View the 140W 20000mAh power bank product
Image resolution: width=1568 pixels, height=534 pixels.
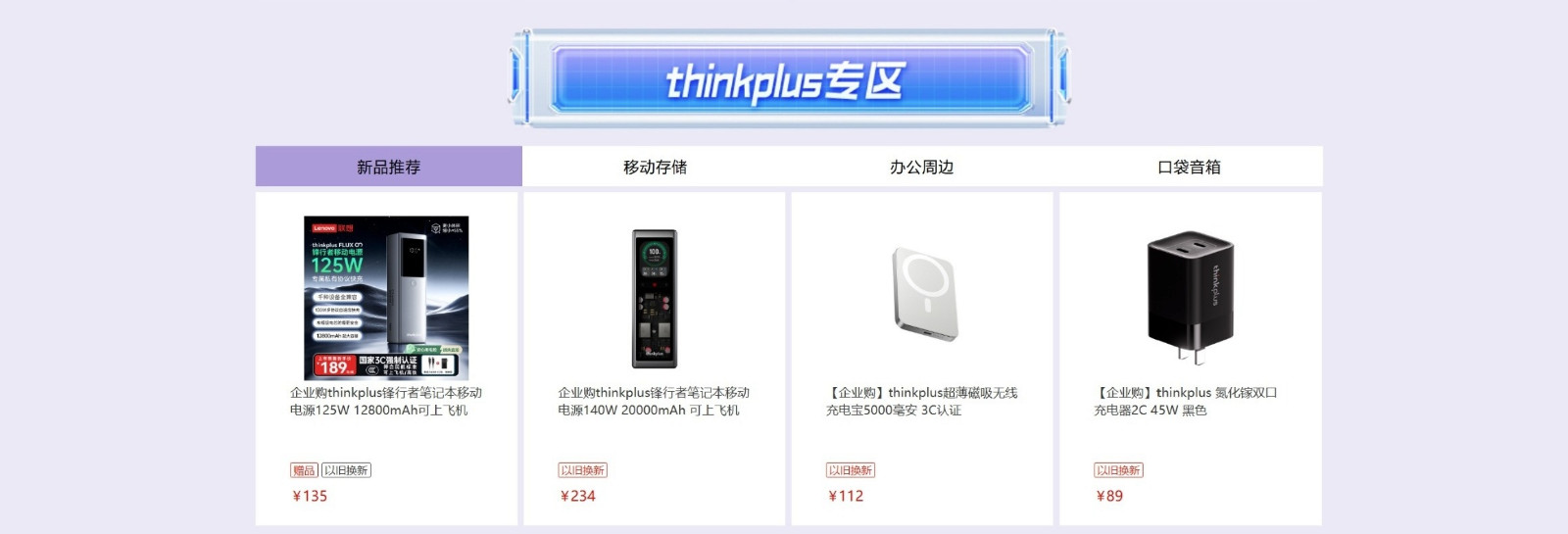pyautogui.click(x=654, y=299)
